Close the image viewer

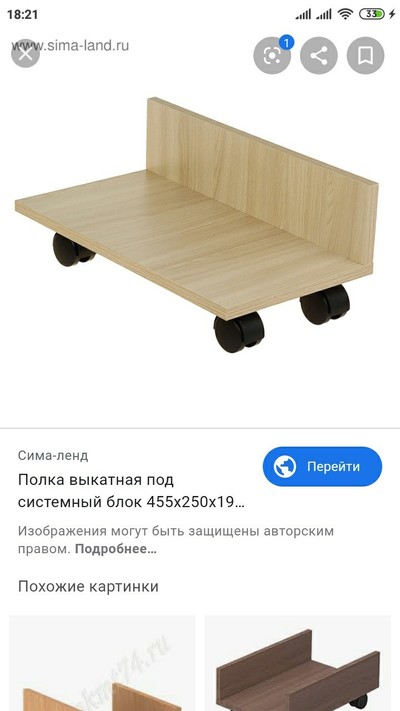pos(25,55)
